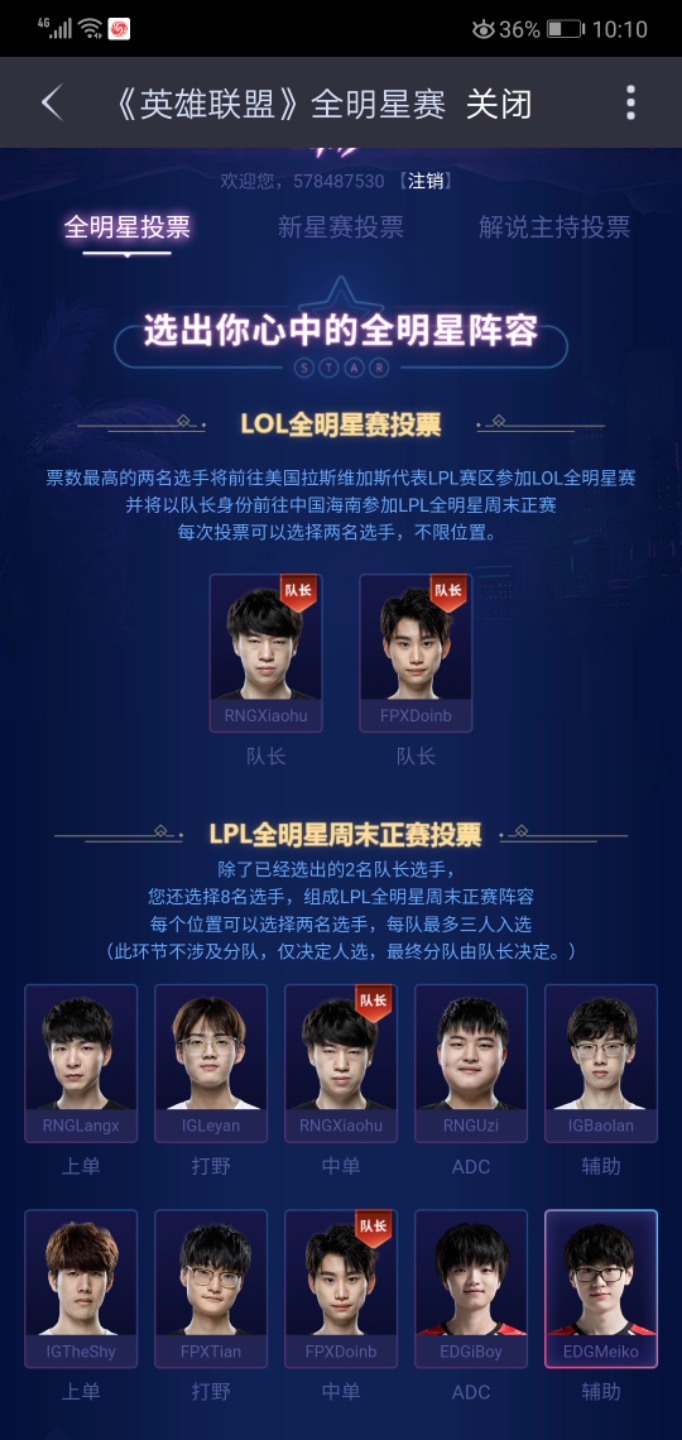Image resolution: width=682 pixels, height=1440 pixels.
Task: Choose top laner RNGLangx
Action: click(81, 1062)
